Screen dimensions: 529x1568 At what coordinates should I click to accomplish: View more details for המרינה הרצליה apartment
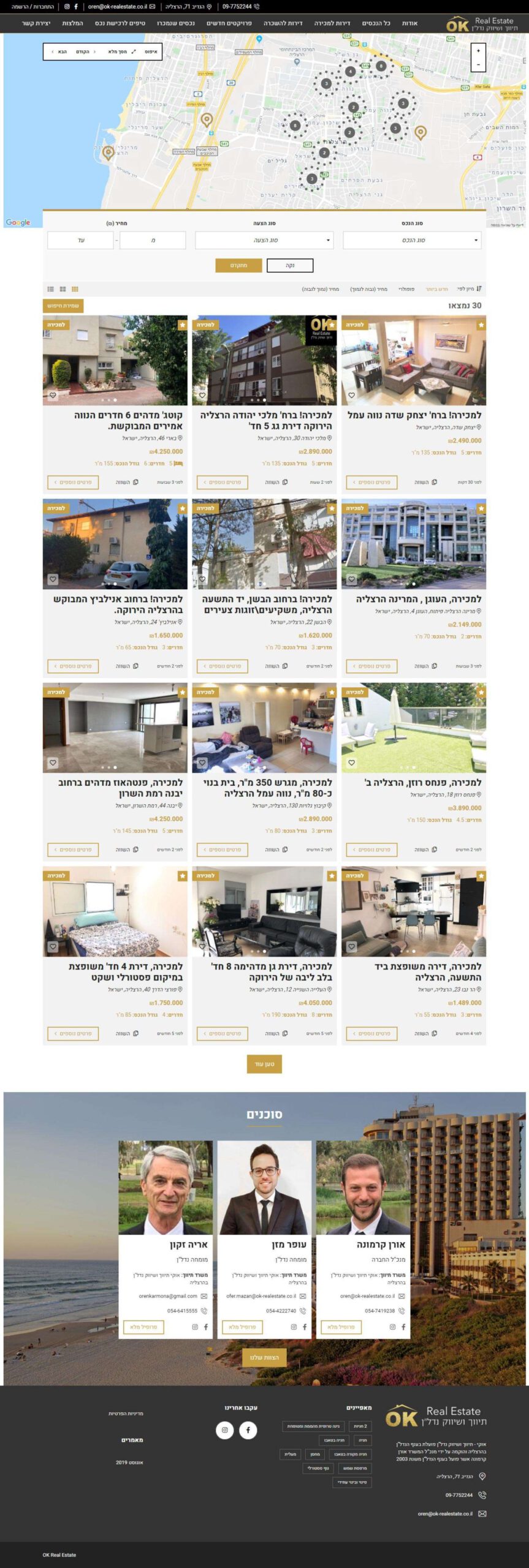point(371,666)
